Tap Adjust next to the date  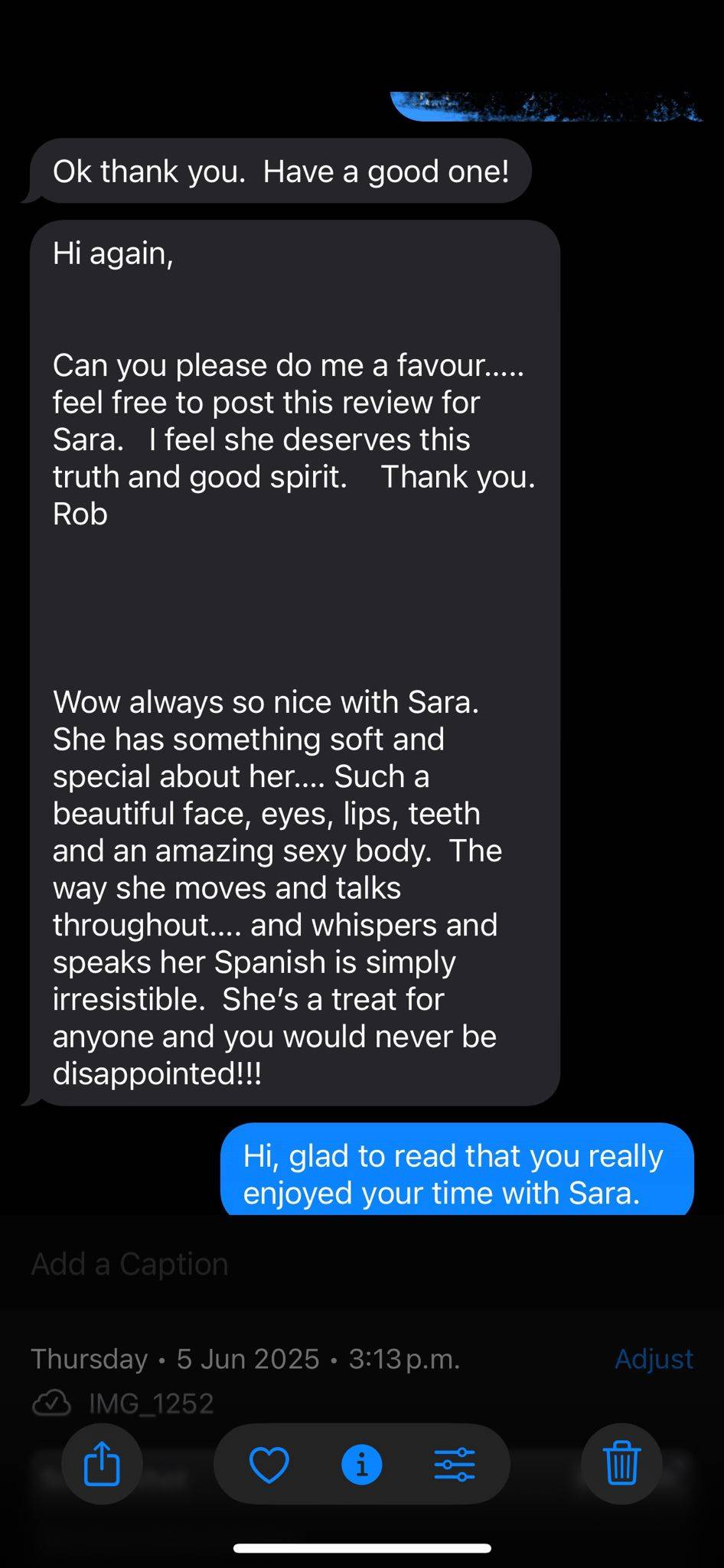654,1358
